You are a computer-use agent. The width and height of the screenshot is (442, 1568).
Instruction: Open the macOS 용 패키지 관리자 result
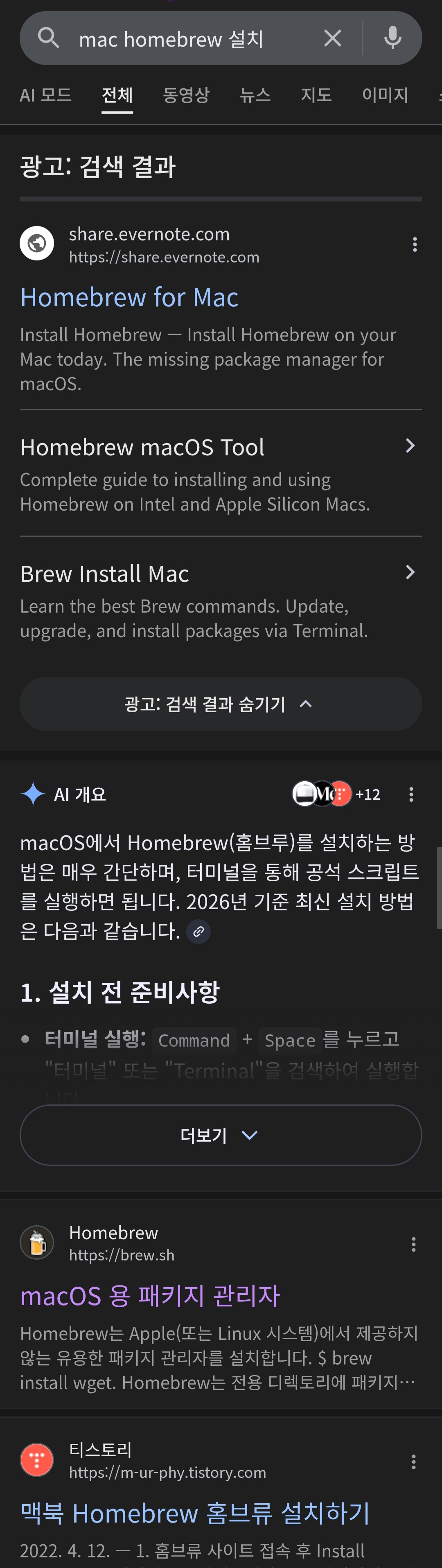149,1296
